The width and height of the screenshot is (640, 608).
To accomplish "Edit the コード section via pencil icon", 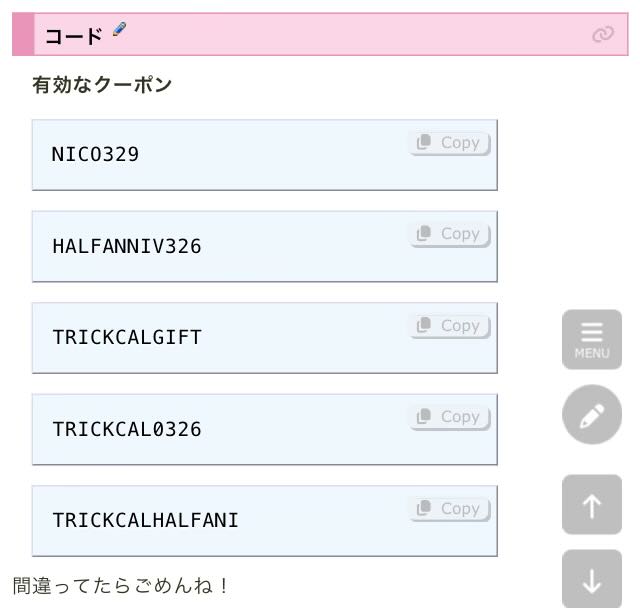I will [120, 30].
